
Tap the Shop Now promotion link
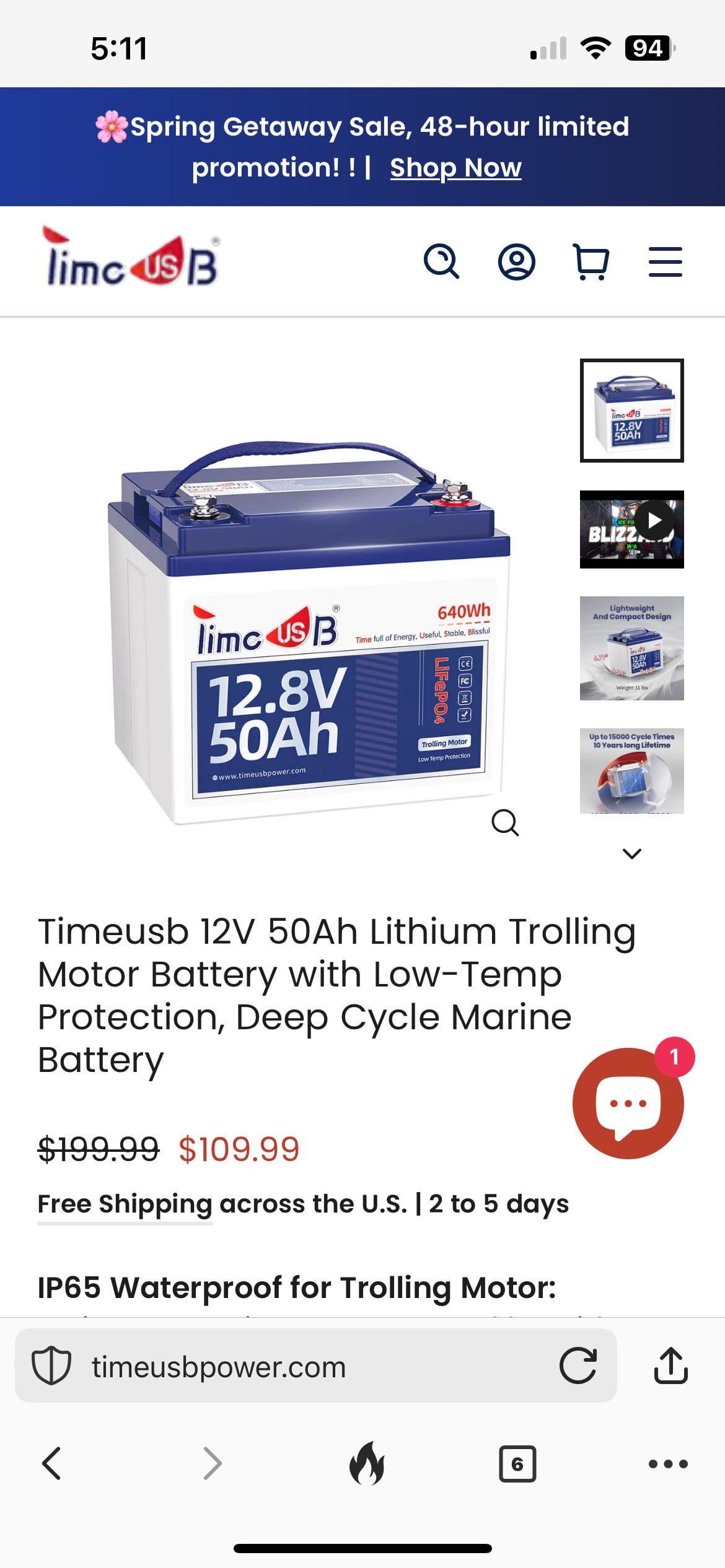(455, 168)
